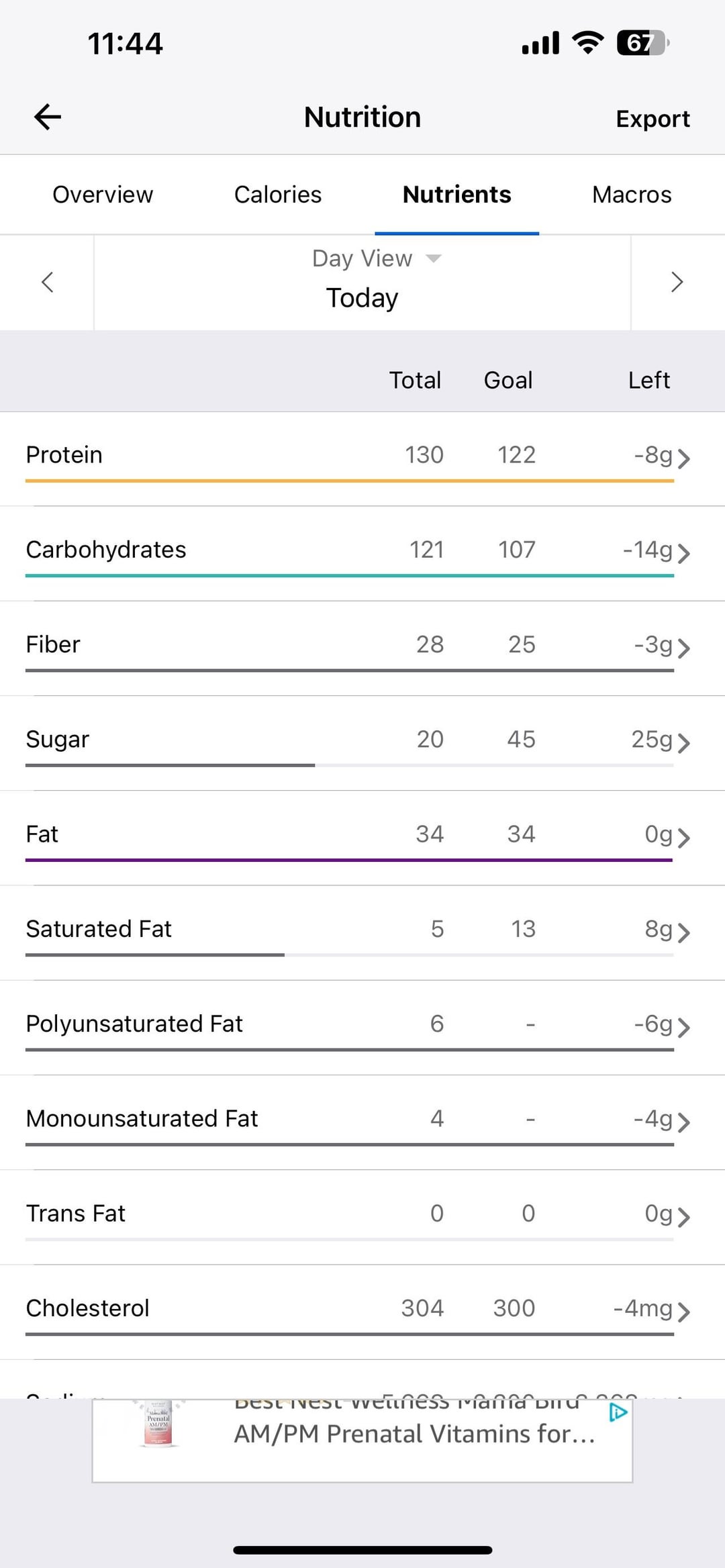Go to the previous day
Image resolution: width=725 pixels, height=1568 pixels.
pyautogui.click(x=47, y=282)
